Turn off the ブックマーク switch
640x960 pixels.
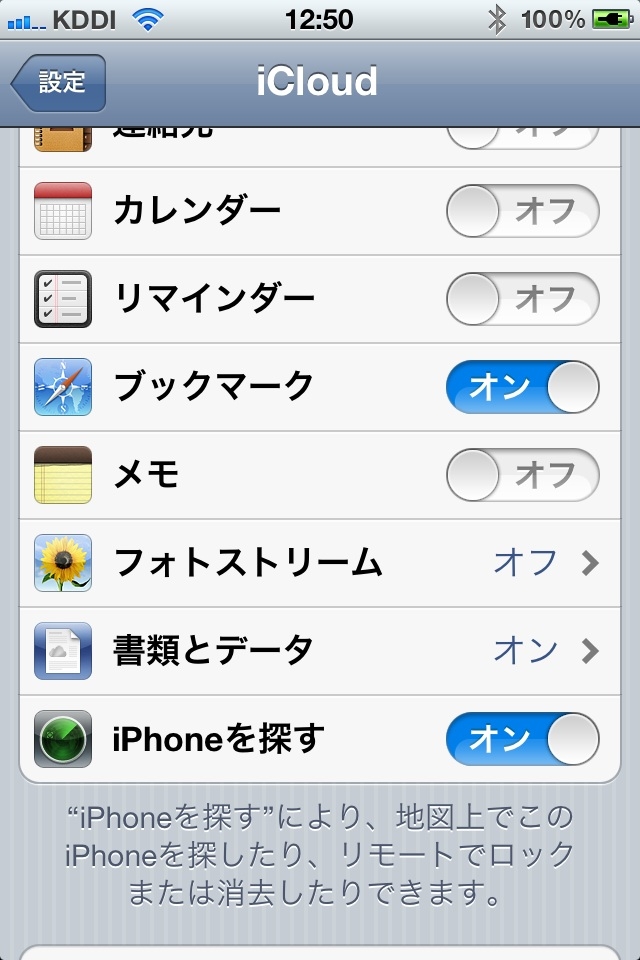click(x=522, y=387)
